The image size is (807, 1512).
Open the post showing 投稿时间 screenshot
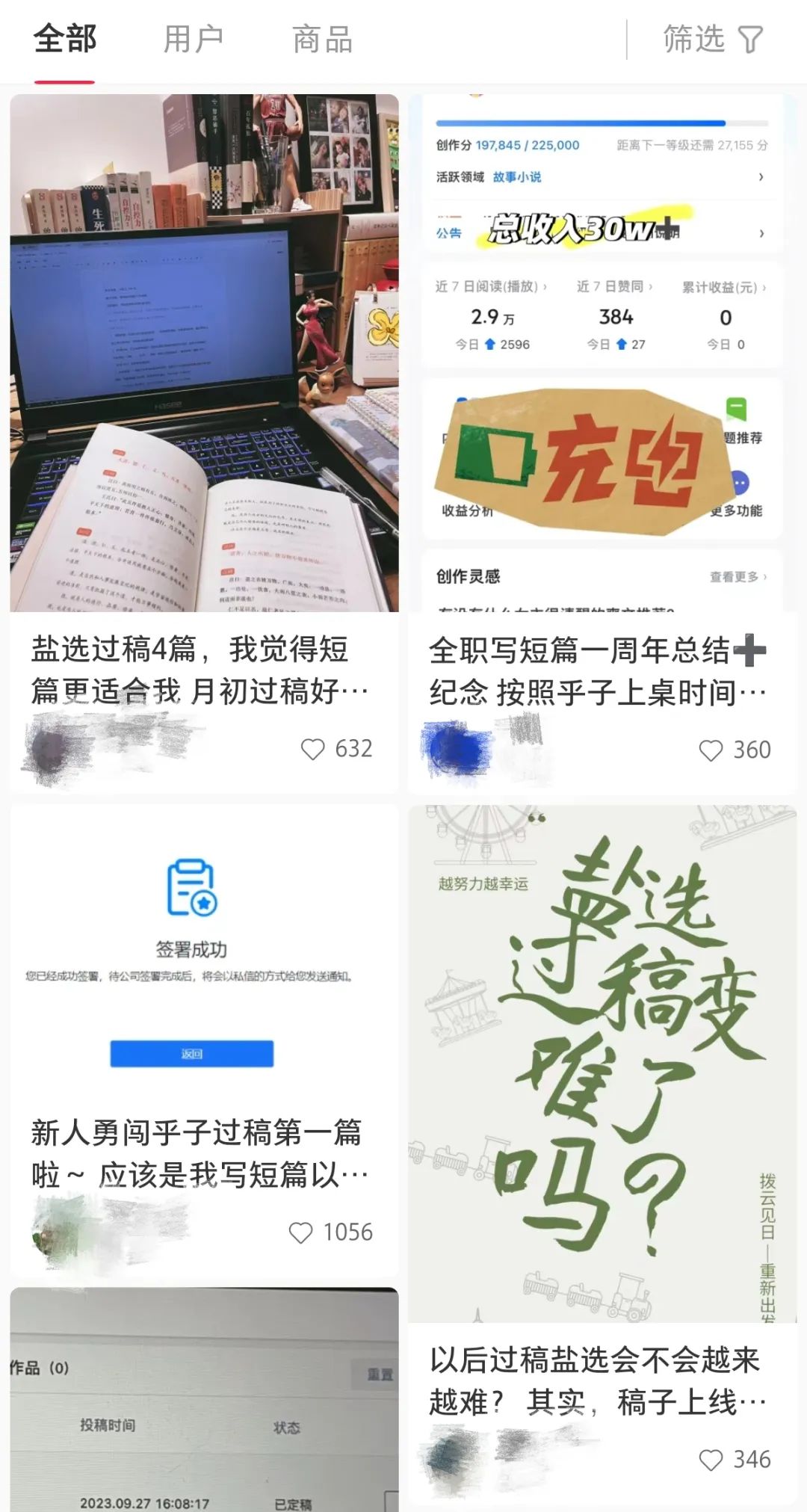click(204, 1399)
